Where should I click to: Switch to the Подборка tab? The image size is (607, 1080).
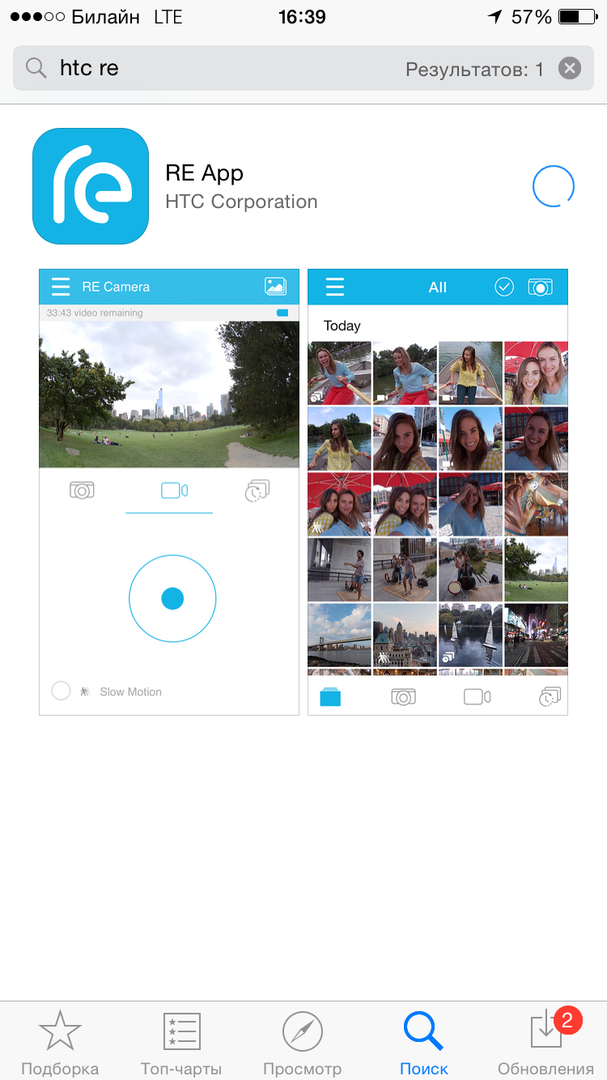tap(60, 1042)
